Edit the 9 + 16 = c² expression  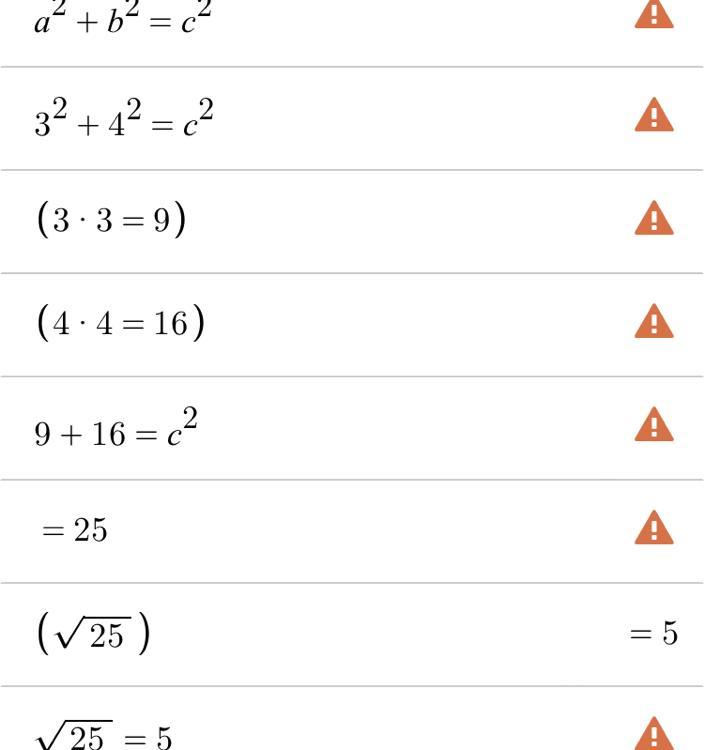pyautogui.click(x=116, y=430)
